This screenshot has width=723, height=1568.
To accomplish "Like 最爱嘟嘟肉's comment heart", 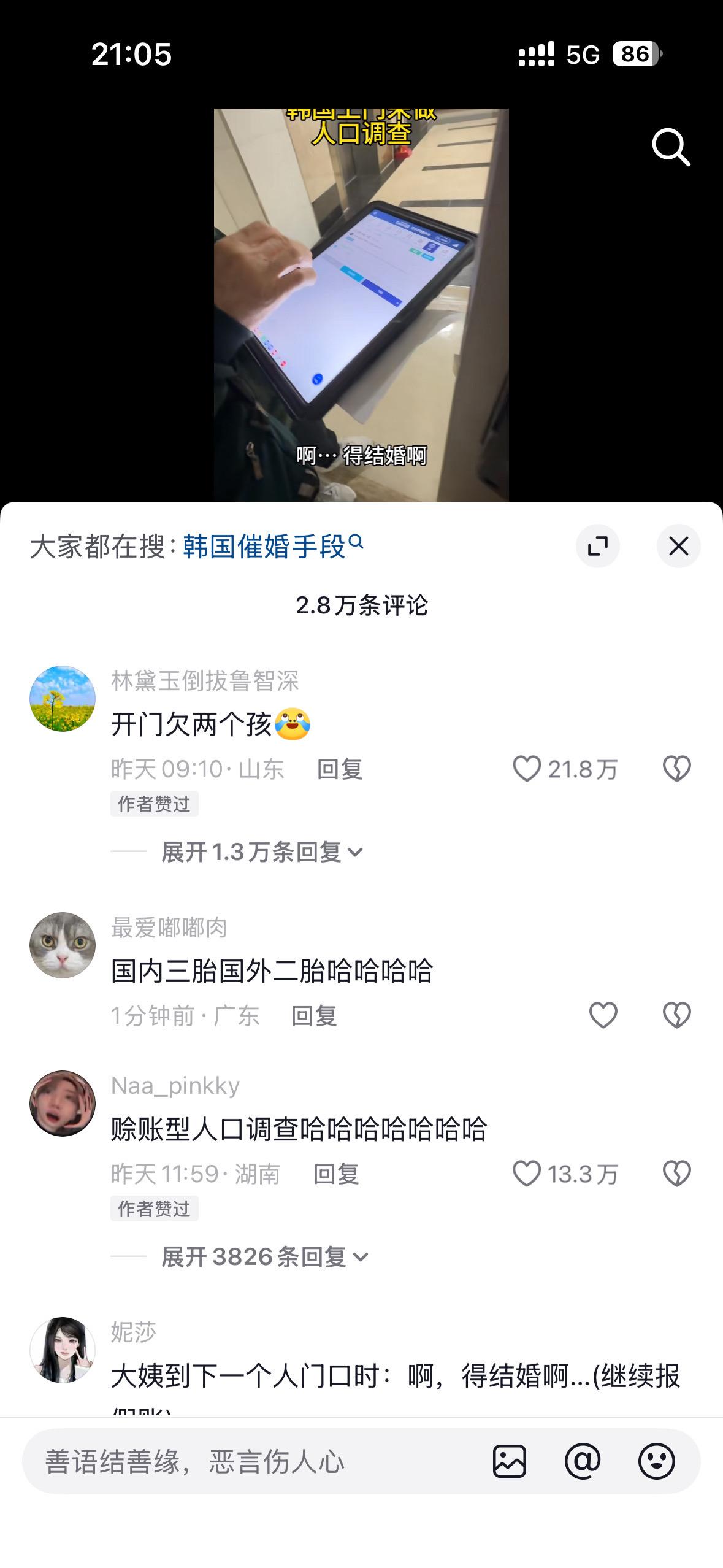I will point(603,1015).
